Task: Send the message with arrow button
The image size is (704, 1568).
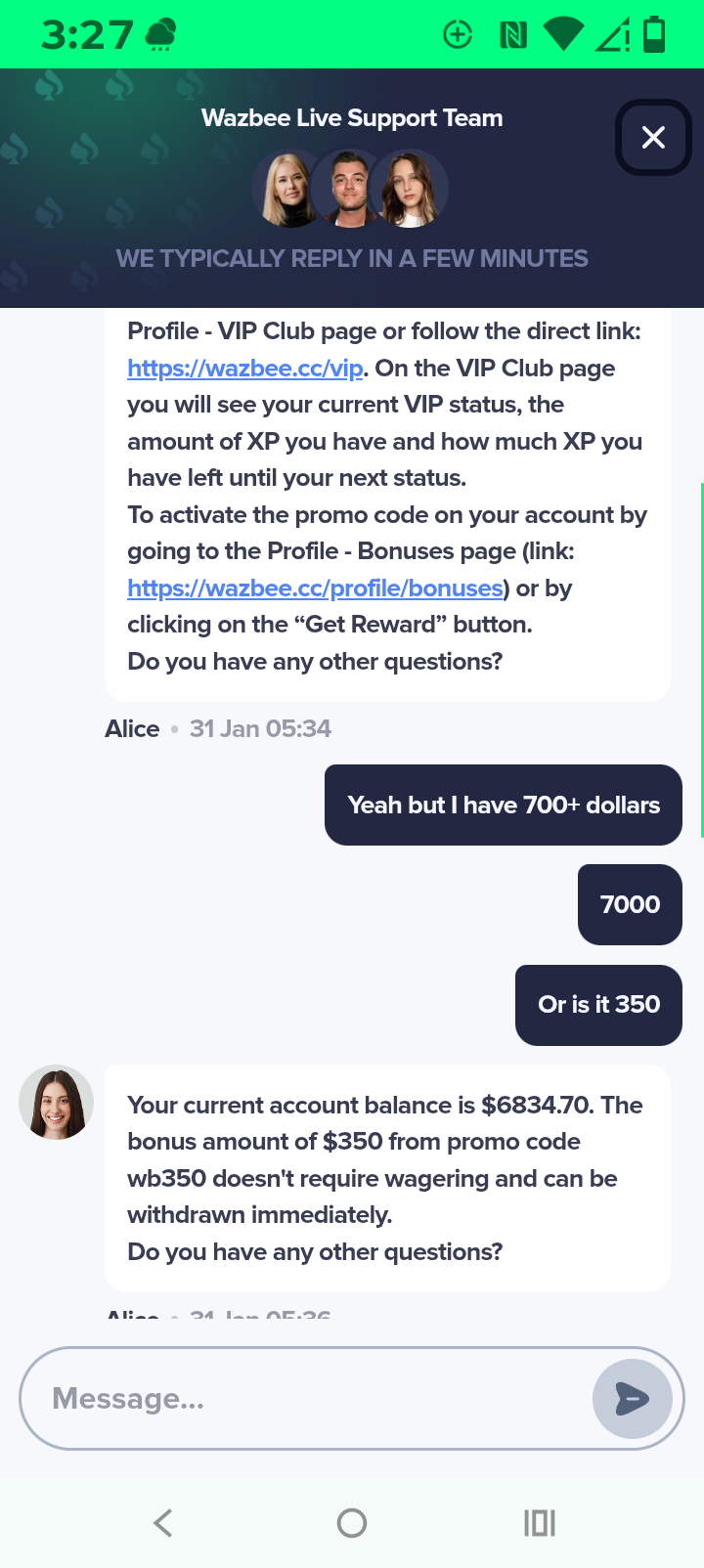Action: pos(632,1399)
